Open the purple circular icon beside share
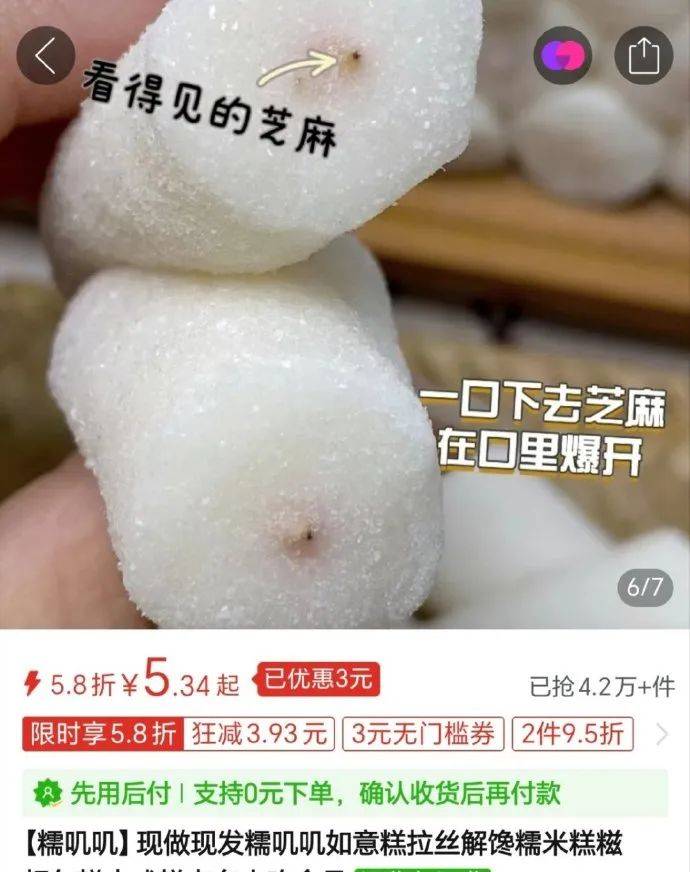Screen dimensions: 690x872 563,55
